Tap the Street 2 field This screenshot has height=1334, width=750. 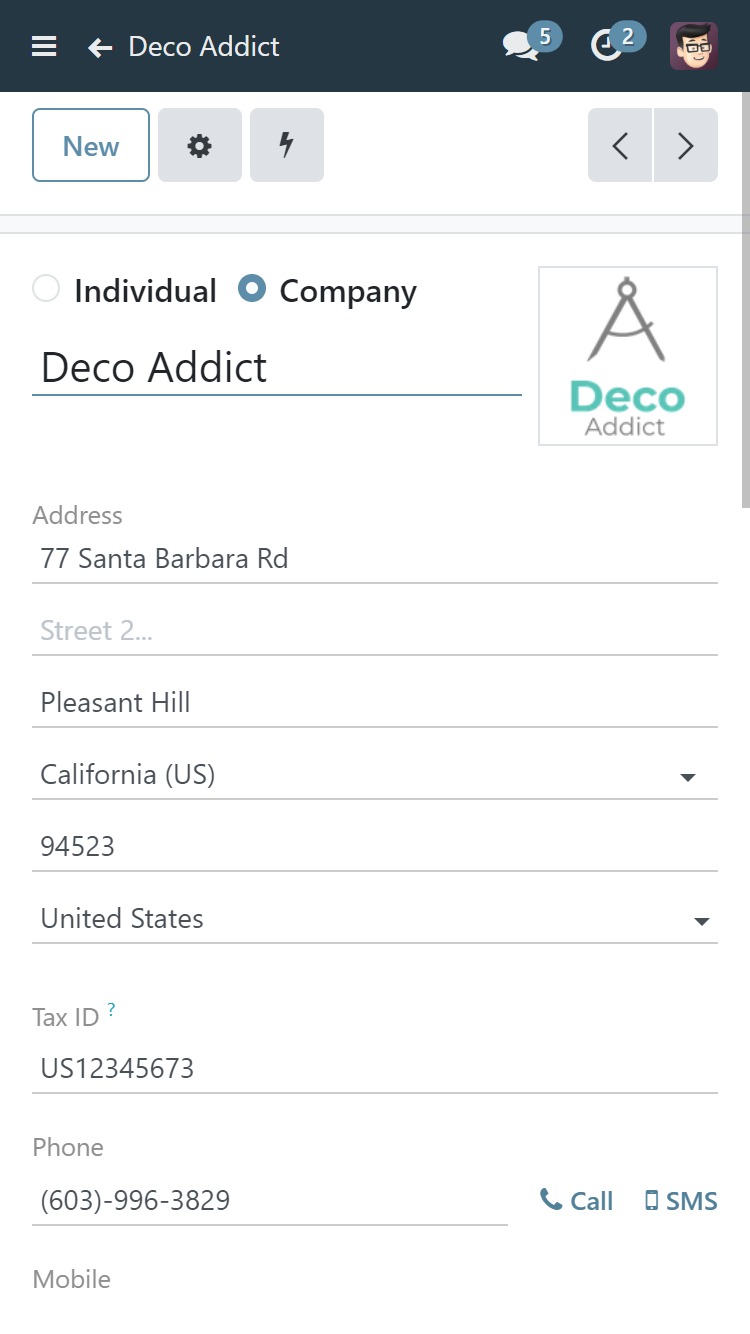point(374,631)
